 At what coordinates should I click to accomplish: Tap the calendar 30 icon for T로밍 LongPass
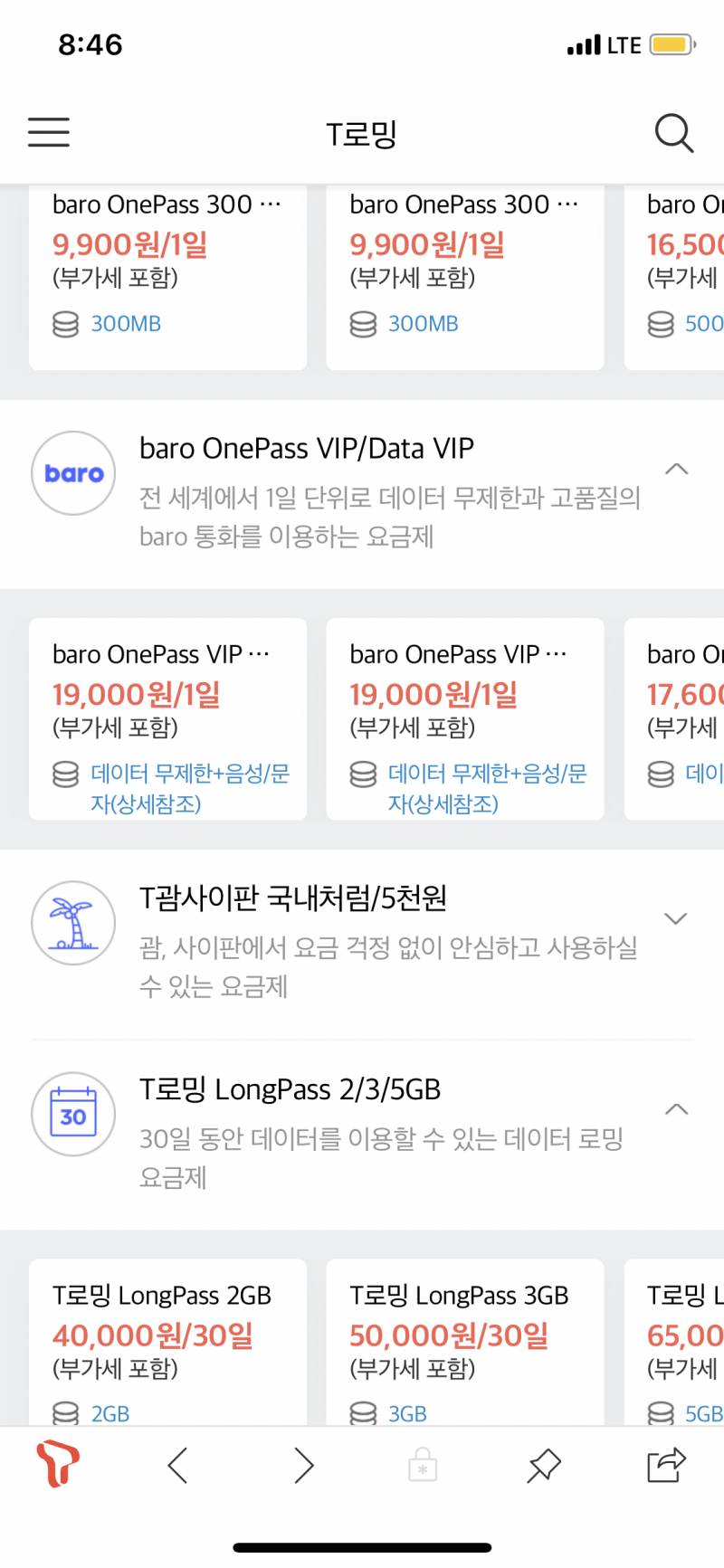[x=72, y=1114]
